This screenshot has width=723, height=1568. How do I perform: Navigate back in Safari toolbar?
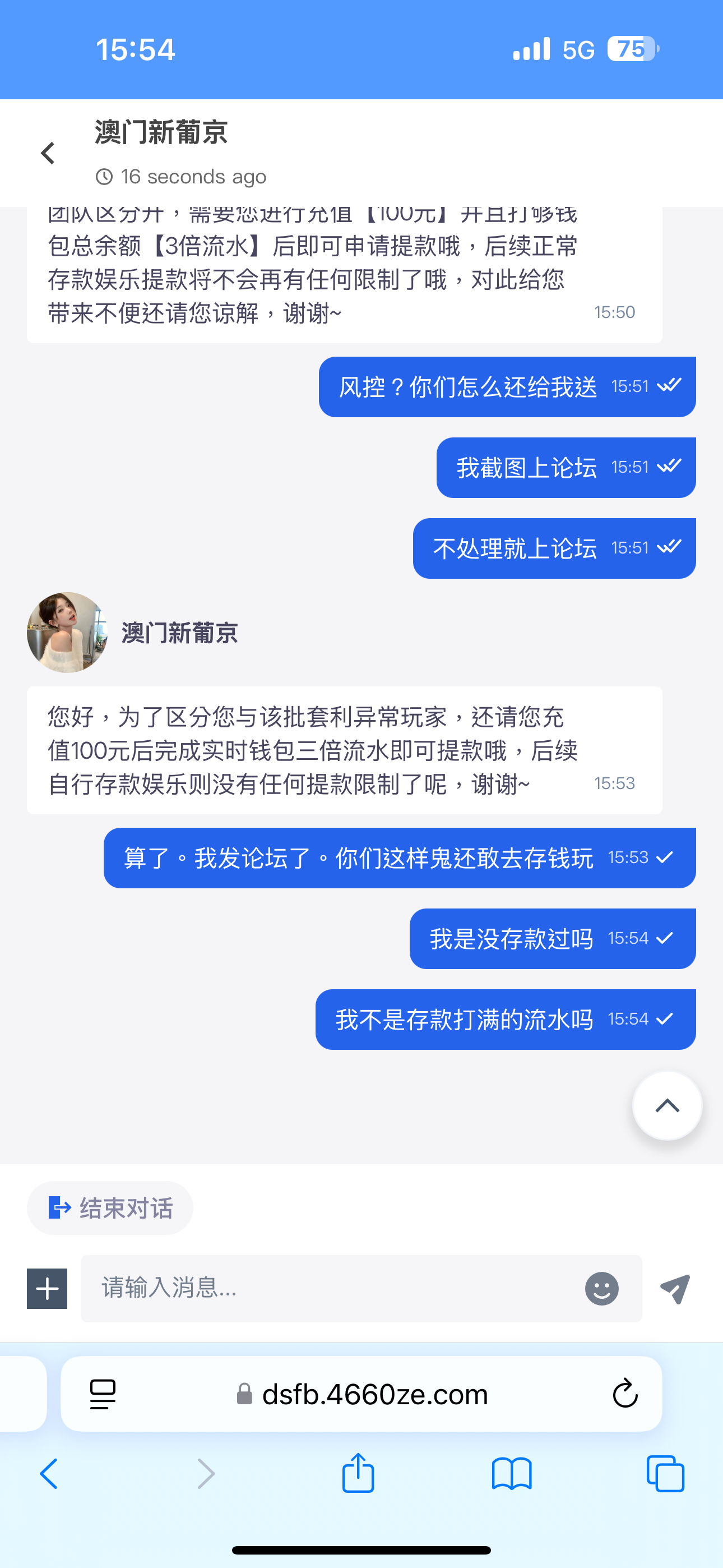click(x=49, y=1474)
